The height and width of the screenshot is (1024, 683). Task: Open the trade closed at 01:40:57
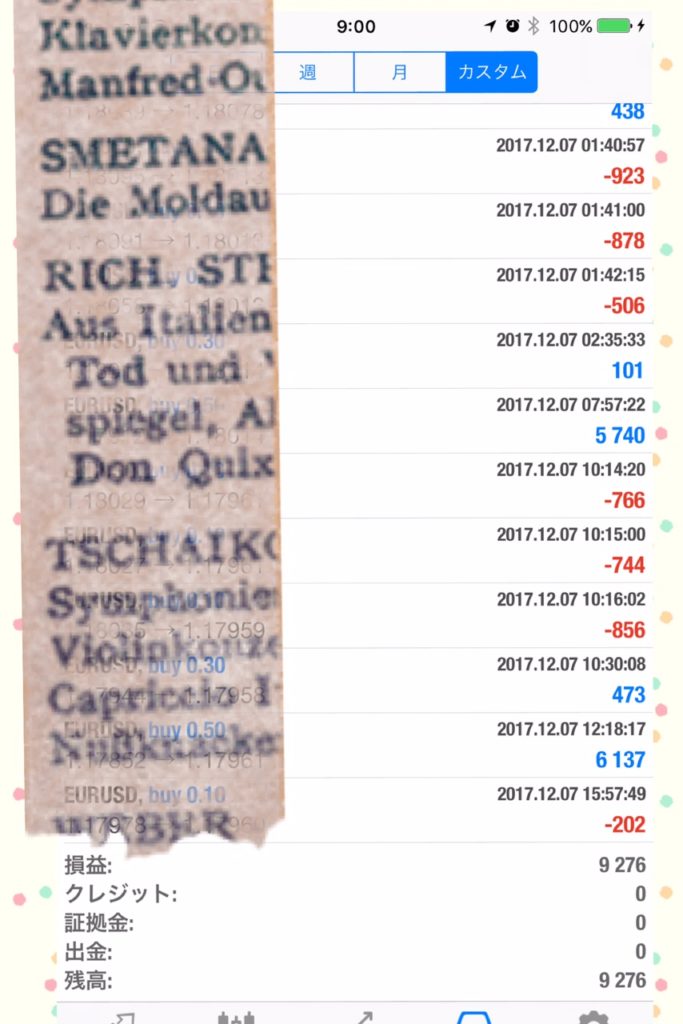[x=460, y=162]
